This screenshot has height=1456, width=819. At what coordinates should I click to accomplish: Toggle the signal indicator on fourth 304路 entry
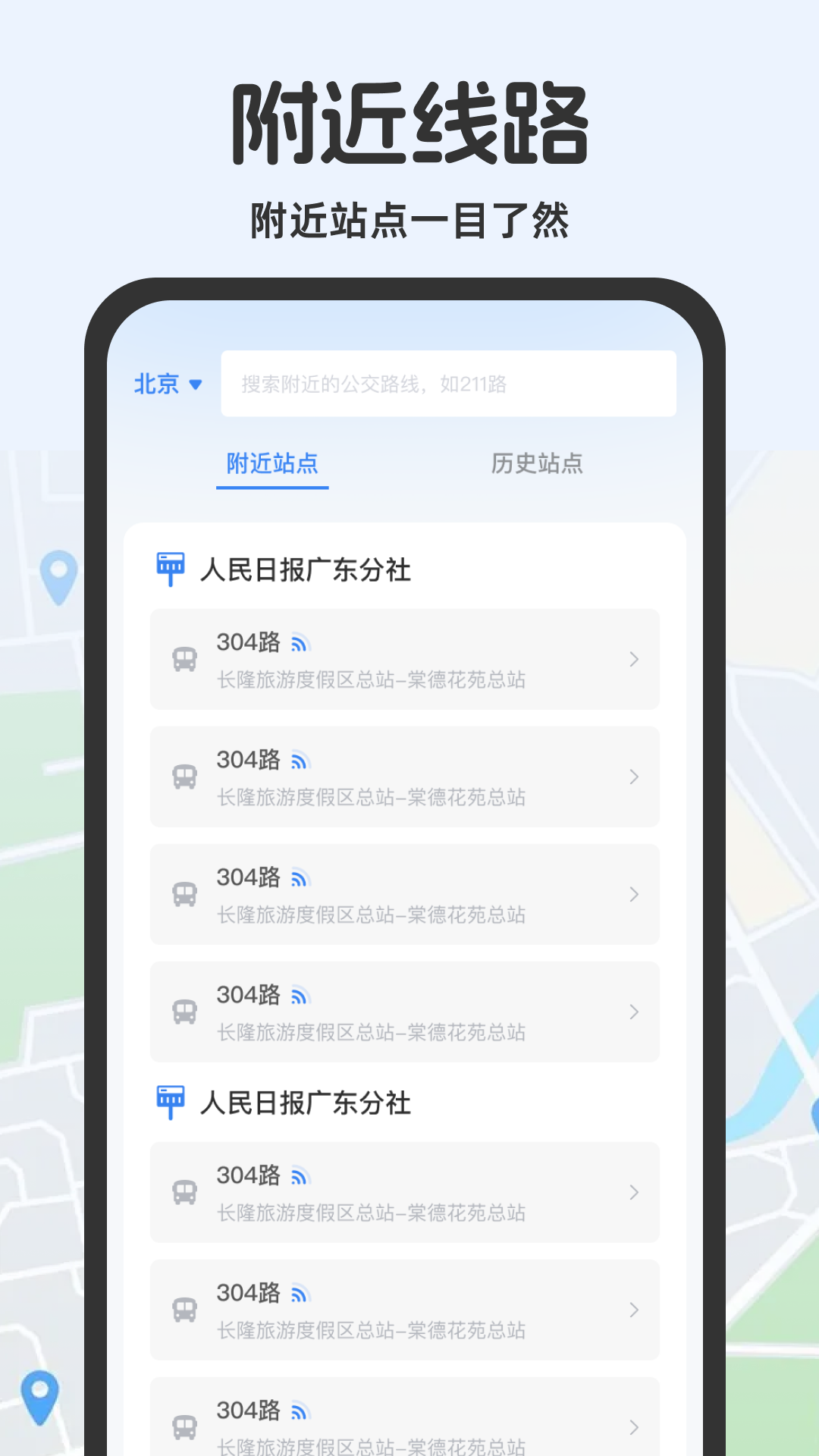(300, 995)
